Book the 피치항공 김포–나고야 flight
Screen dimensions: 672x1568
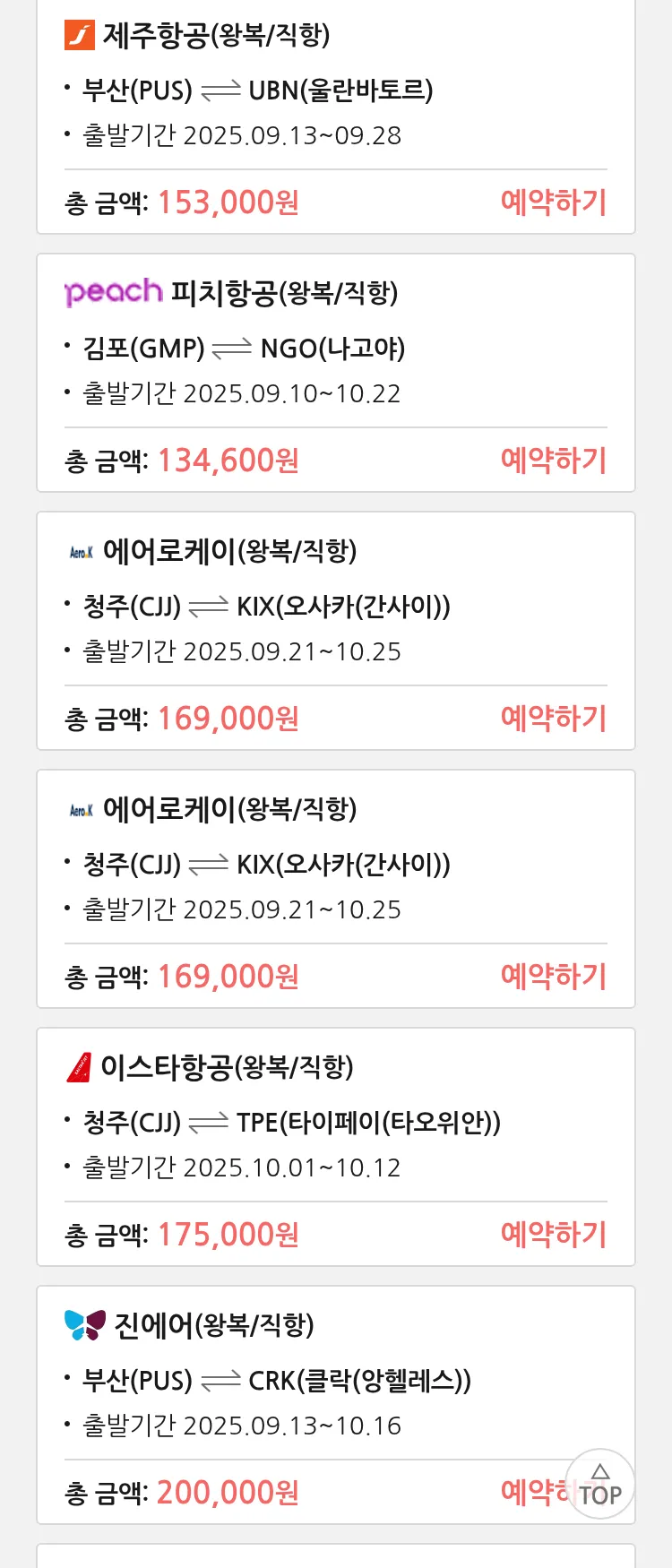553,461
